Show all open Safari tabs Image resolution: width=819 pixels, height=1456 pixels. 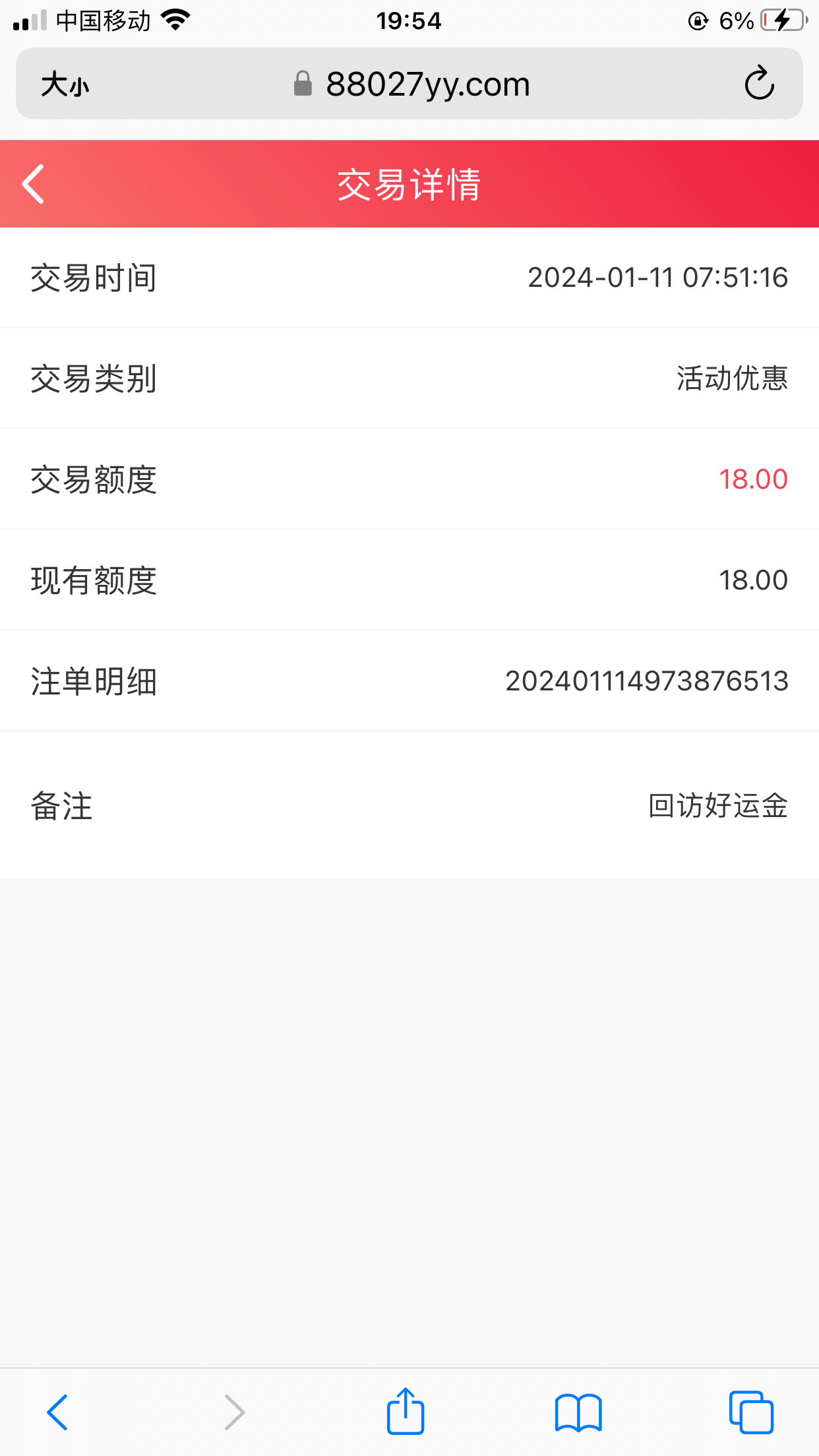pyautogui.click(x=751, y=1412)
